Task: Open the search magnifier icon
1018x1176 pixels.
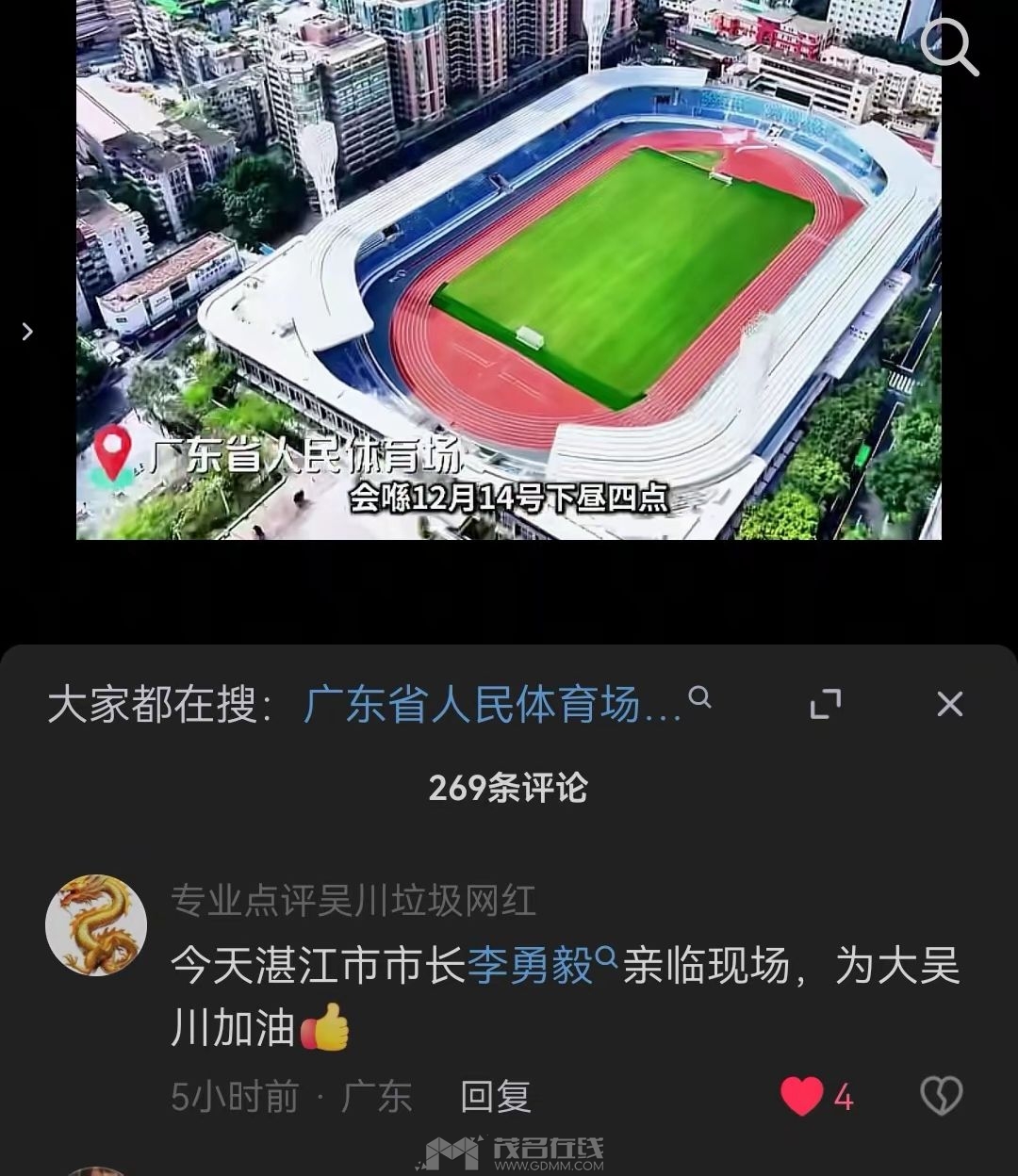Action: click(948, 46)
